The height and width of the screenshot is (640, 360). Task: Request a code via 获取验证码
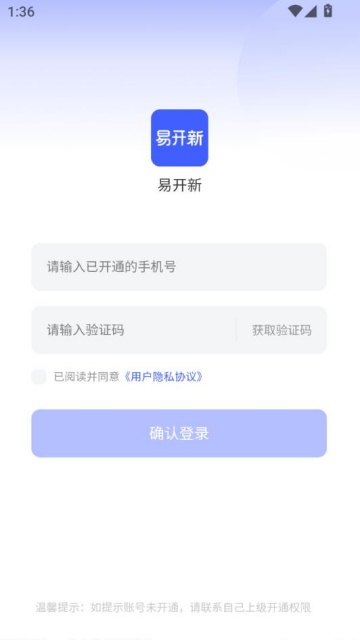pos(282,330)
